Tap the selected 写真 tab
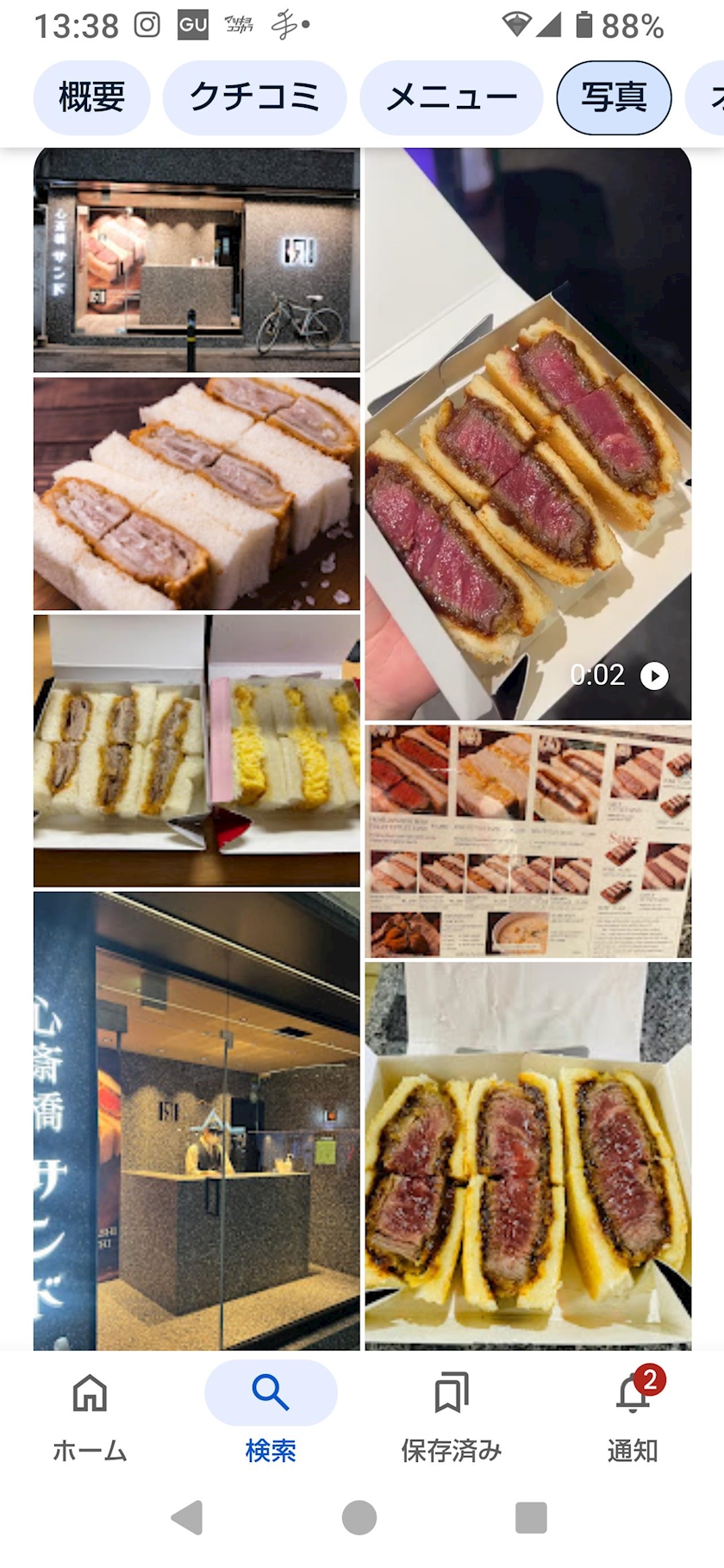 (614, 97)
